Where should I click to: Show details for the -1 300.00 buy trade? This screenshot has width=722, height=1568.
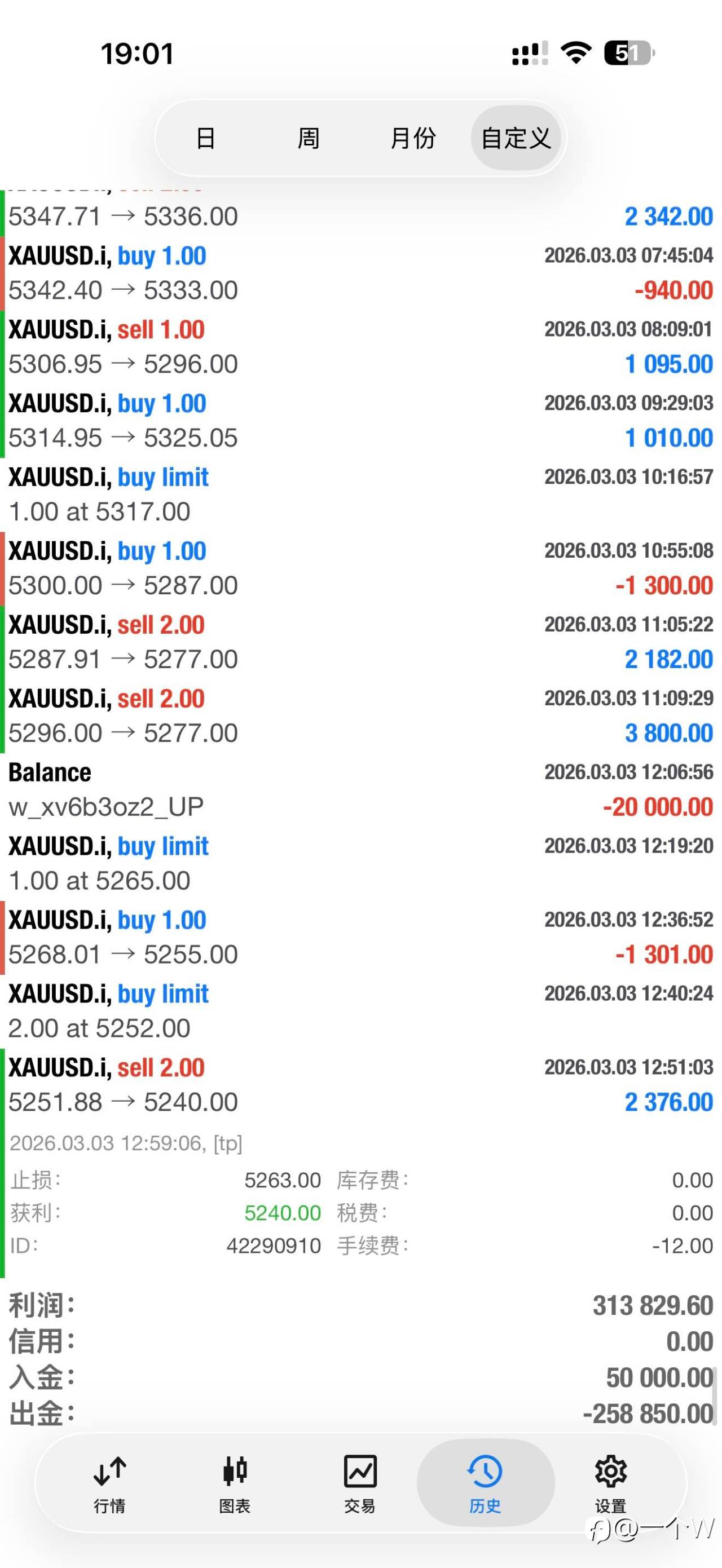click(360, 568)
